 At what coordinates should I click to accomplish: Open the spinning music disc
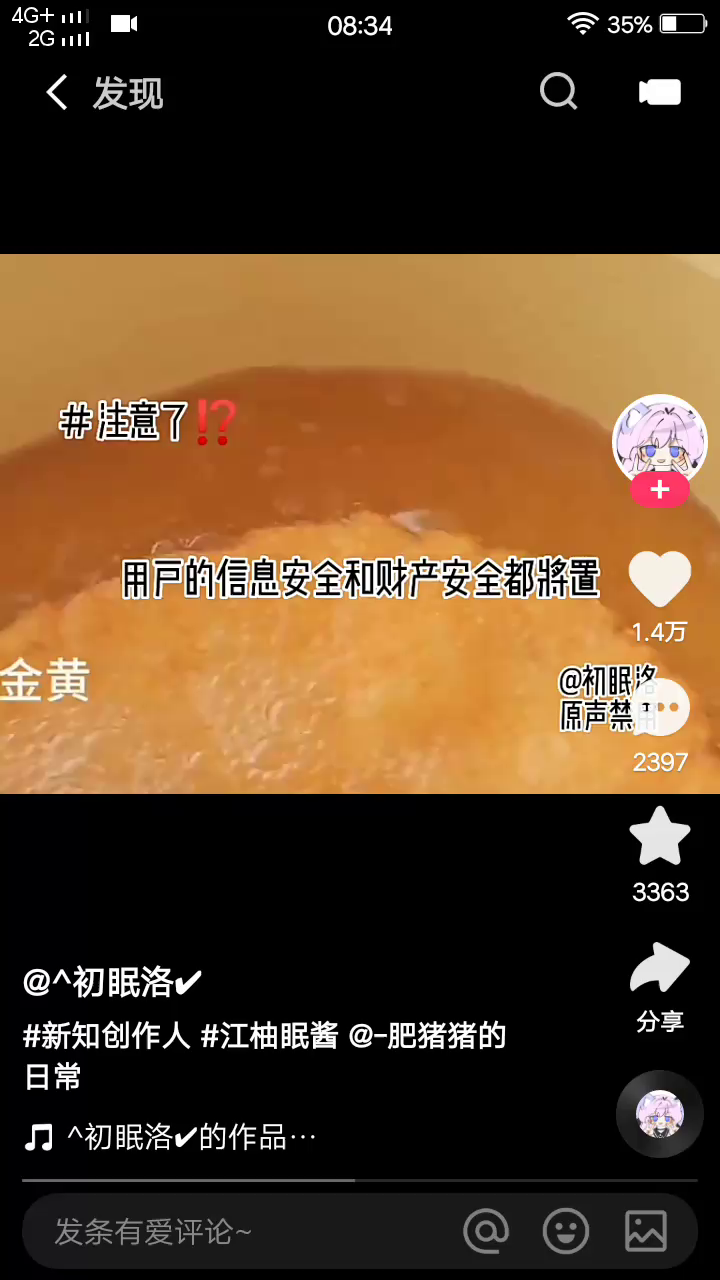[660, 1114]
